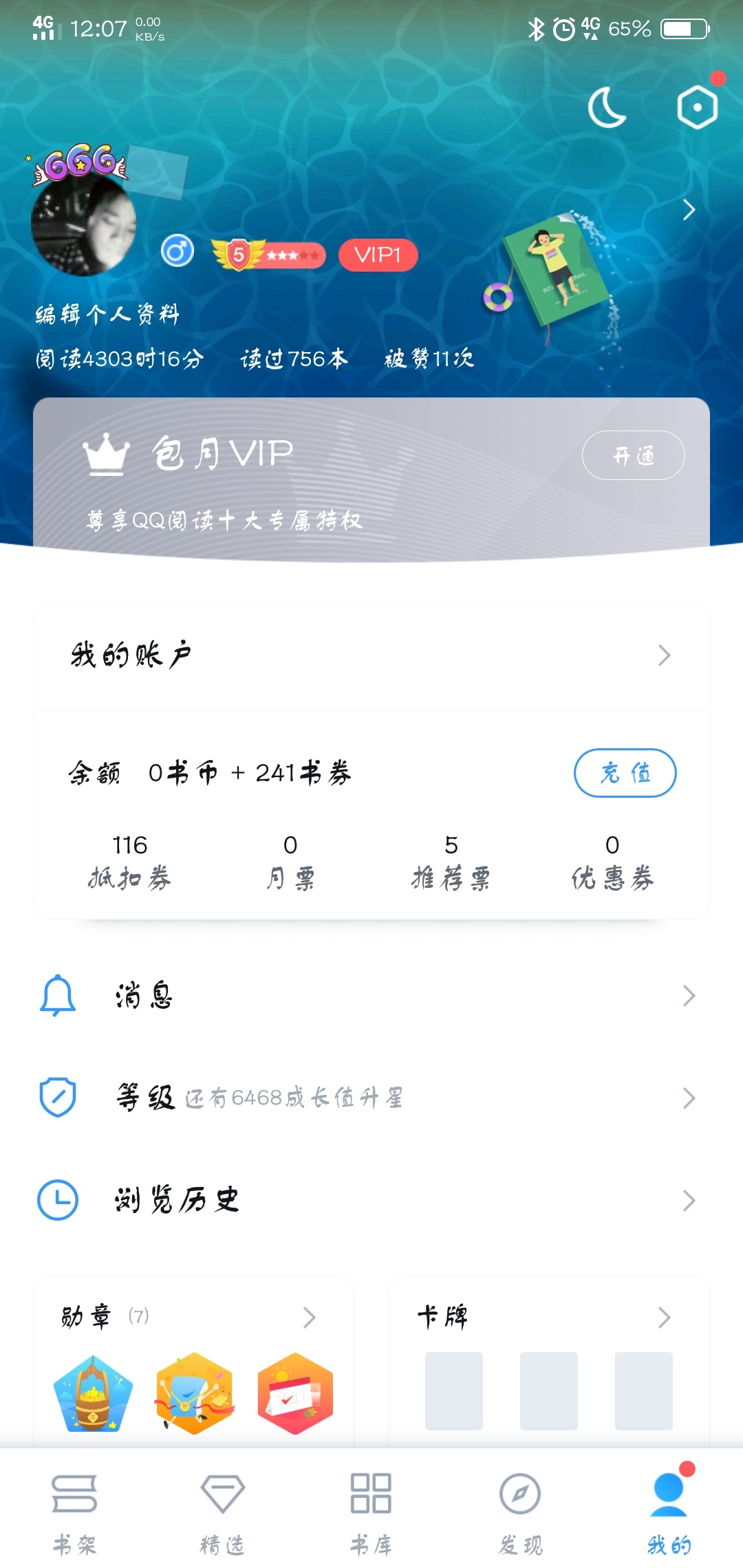Open 优惠券 coupons
This screenshot has width=743, height=1568.
point(612,862)
